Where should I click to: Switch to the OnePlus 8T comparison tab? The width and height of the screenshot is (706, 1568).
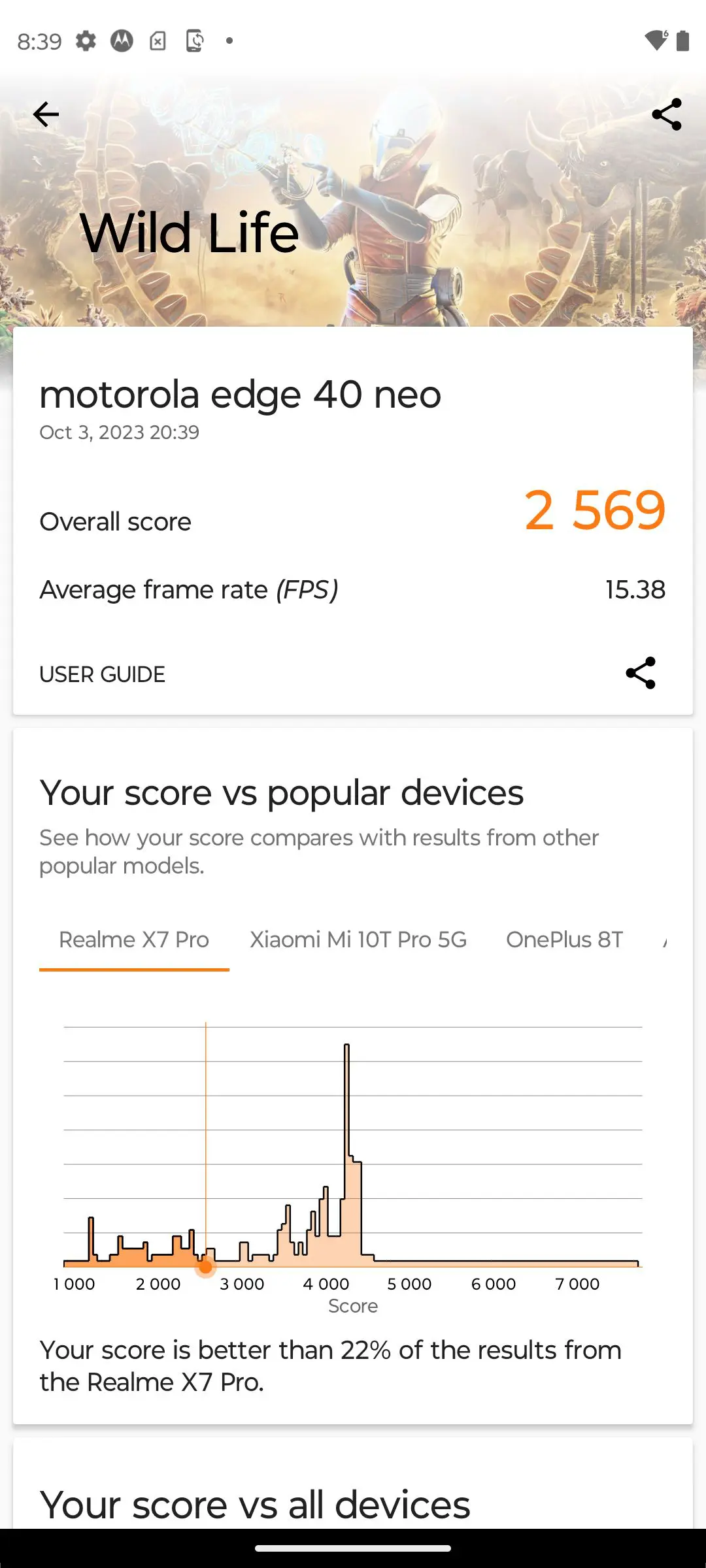point(564,939)
